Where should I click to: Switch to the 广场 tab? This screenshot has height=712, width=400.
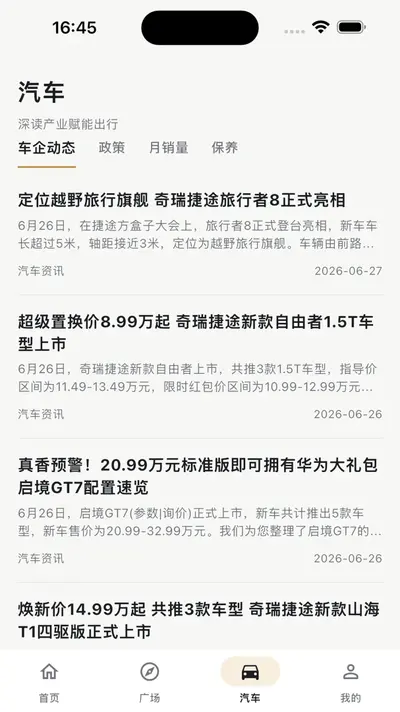tap(150, 680)
